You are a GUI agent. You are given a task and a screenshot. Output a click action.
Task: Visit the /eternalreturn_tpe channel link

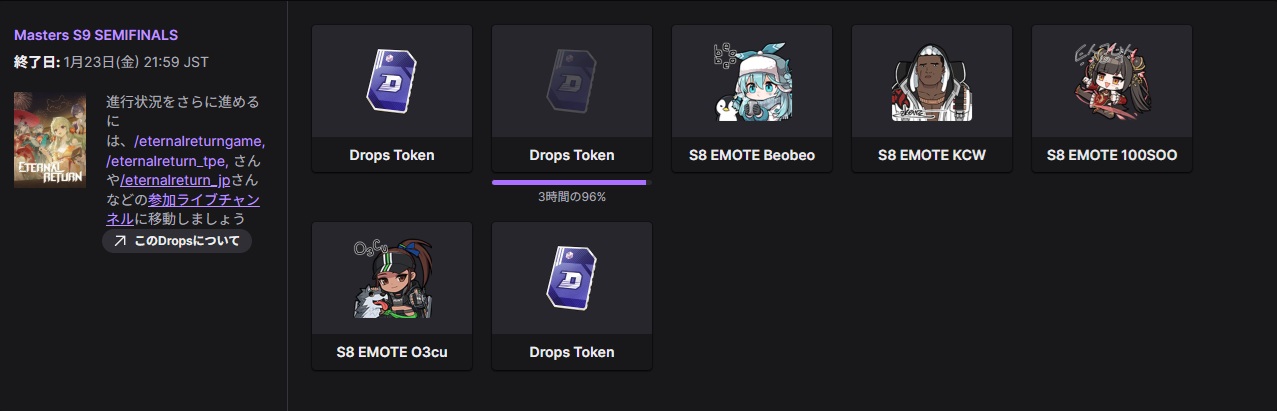coord(167,161)
